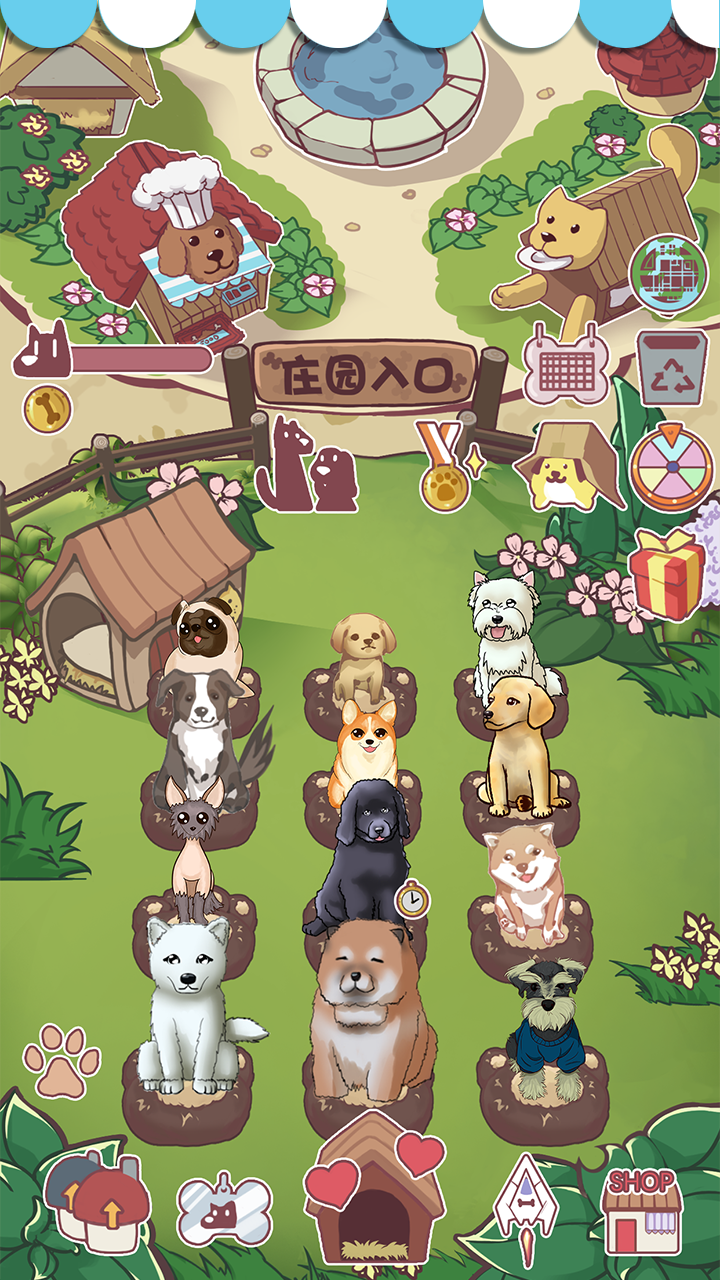Open the recycle bin icon
Viewport: 720px width, 1280px height.
(x=671, y=368)
